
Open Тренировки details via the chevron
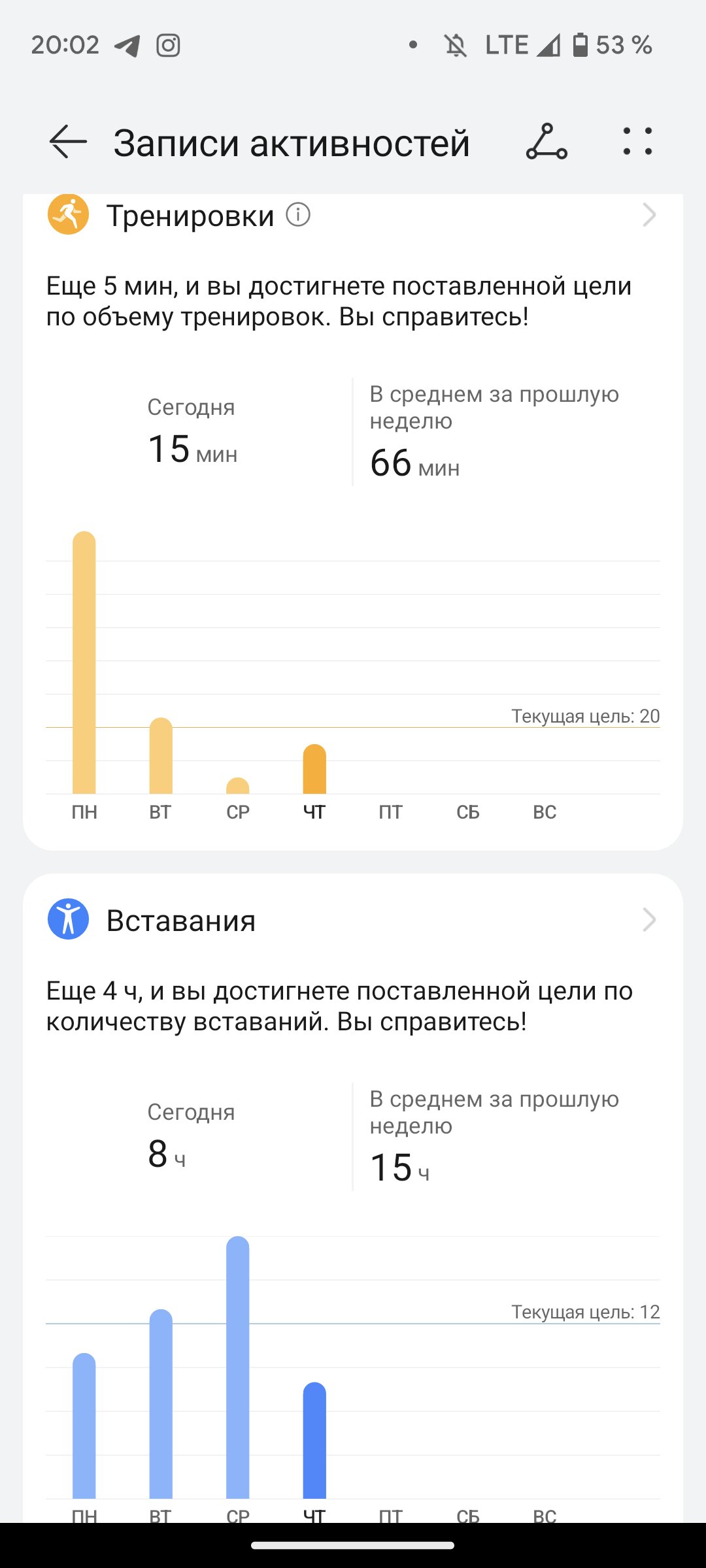click(x=649, y=214)
